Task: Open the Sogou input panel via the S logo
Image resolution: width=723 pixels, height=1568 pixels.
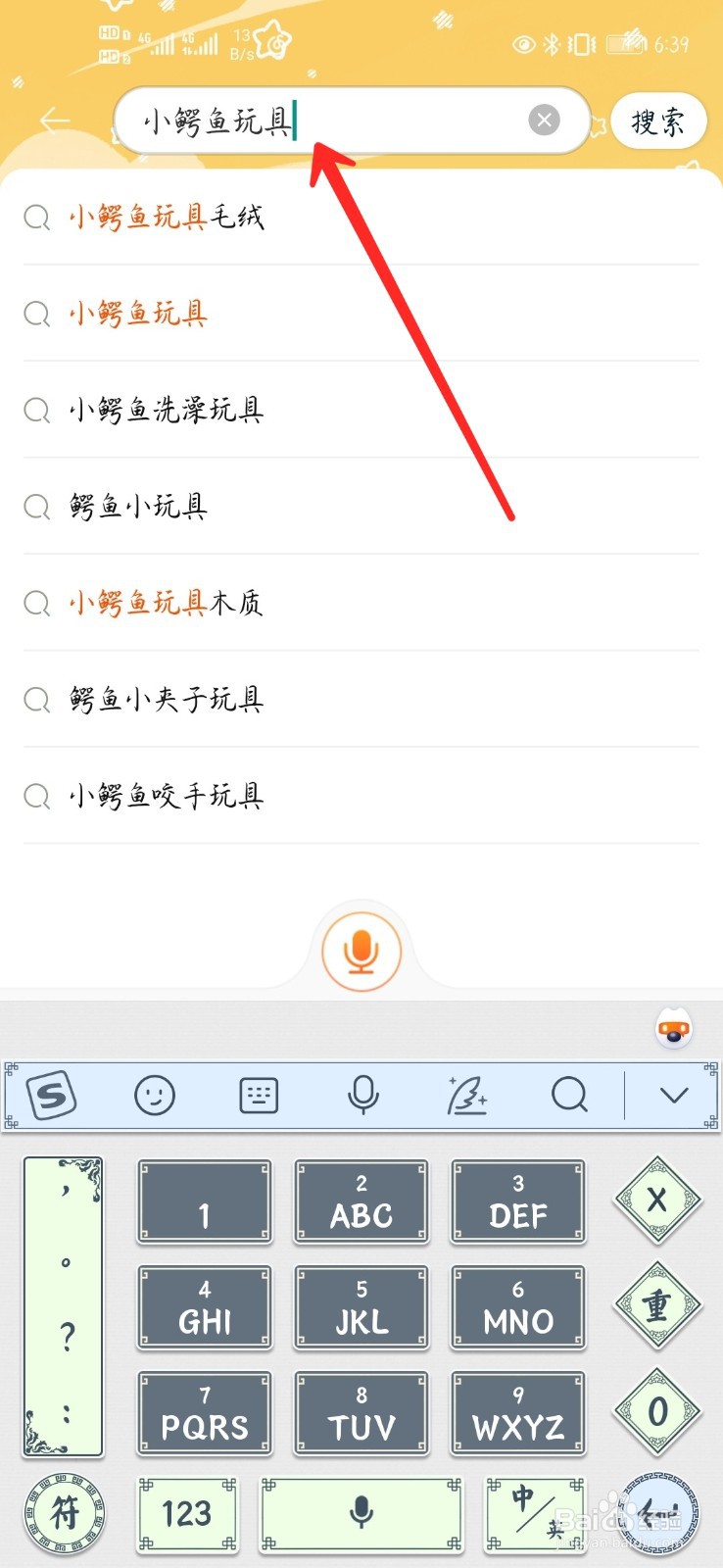Action: point(51,1096)
